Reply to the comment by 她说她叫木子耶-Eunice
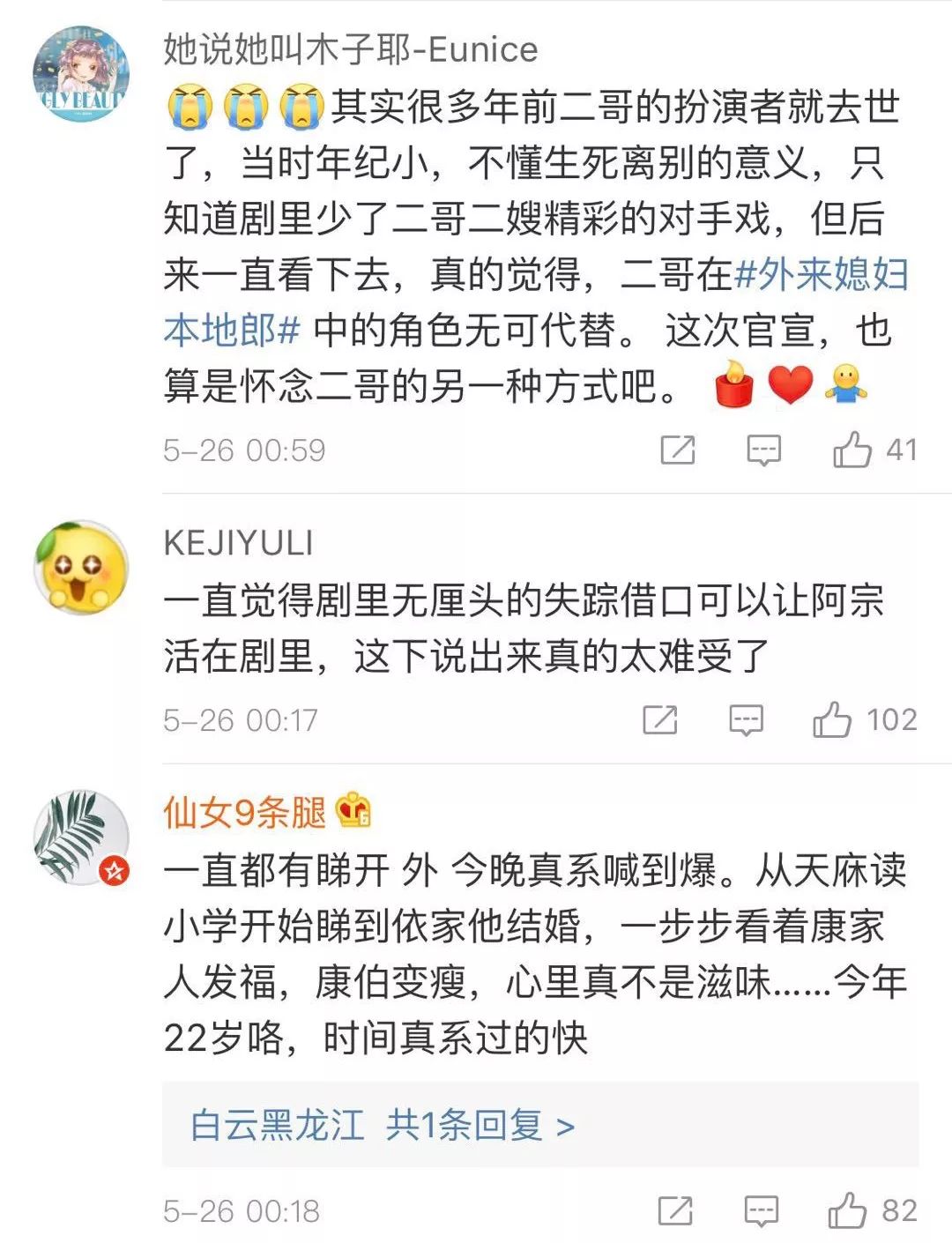Image resolution: width=952 pixels, height=1243 pixels. tap(763, 450)
